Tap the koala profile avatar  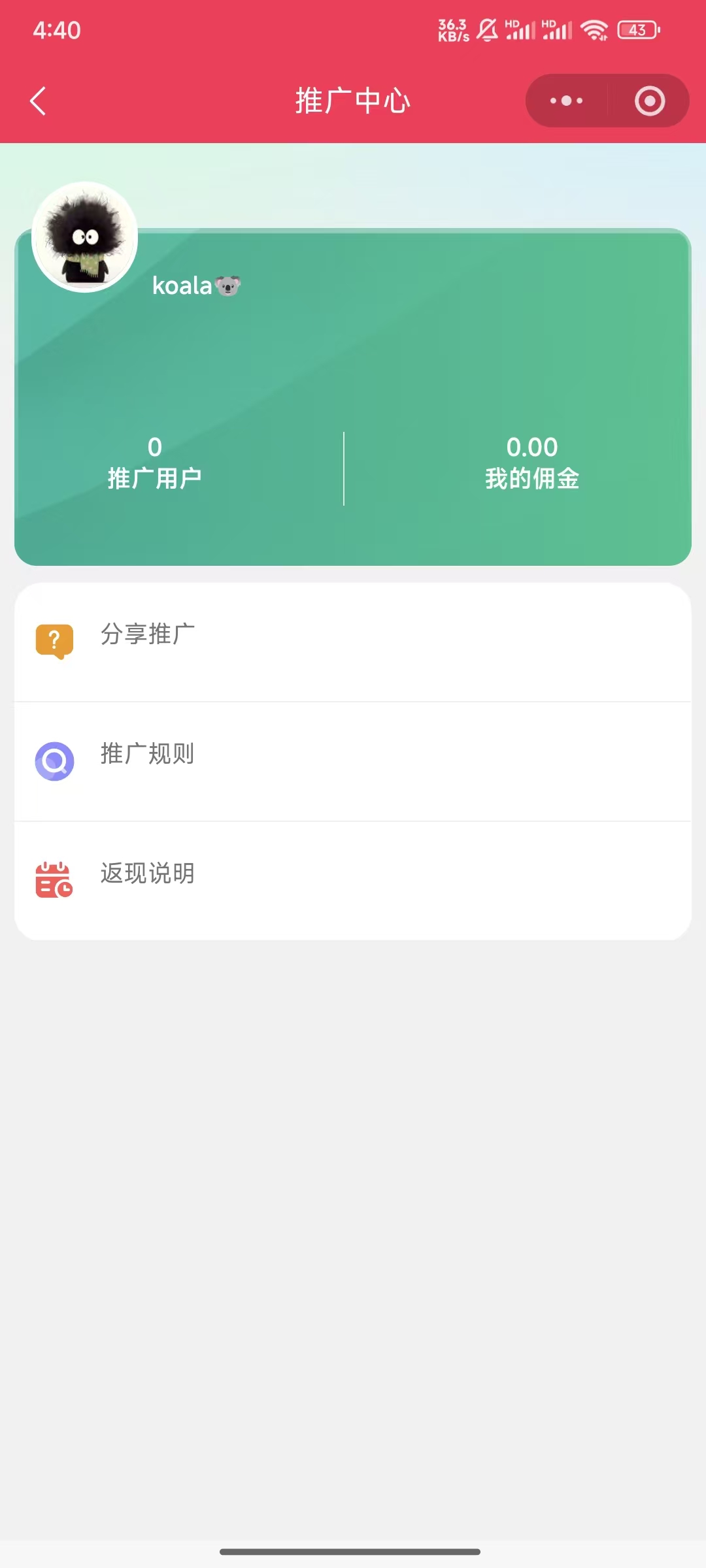coord(85,237)
